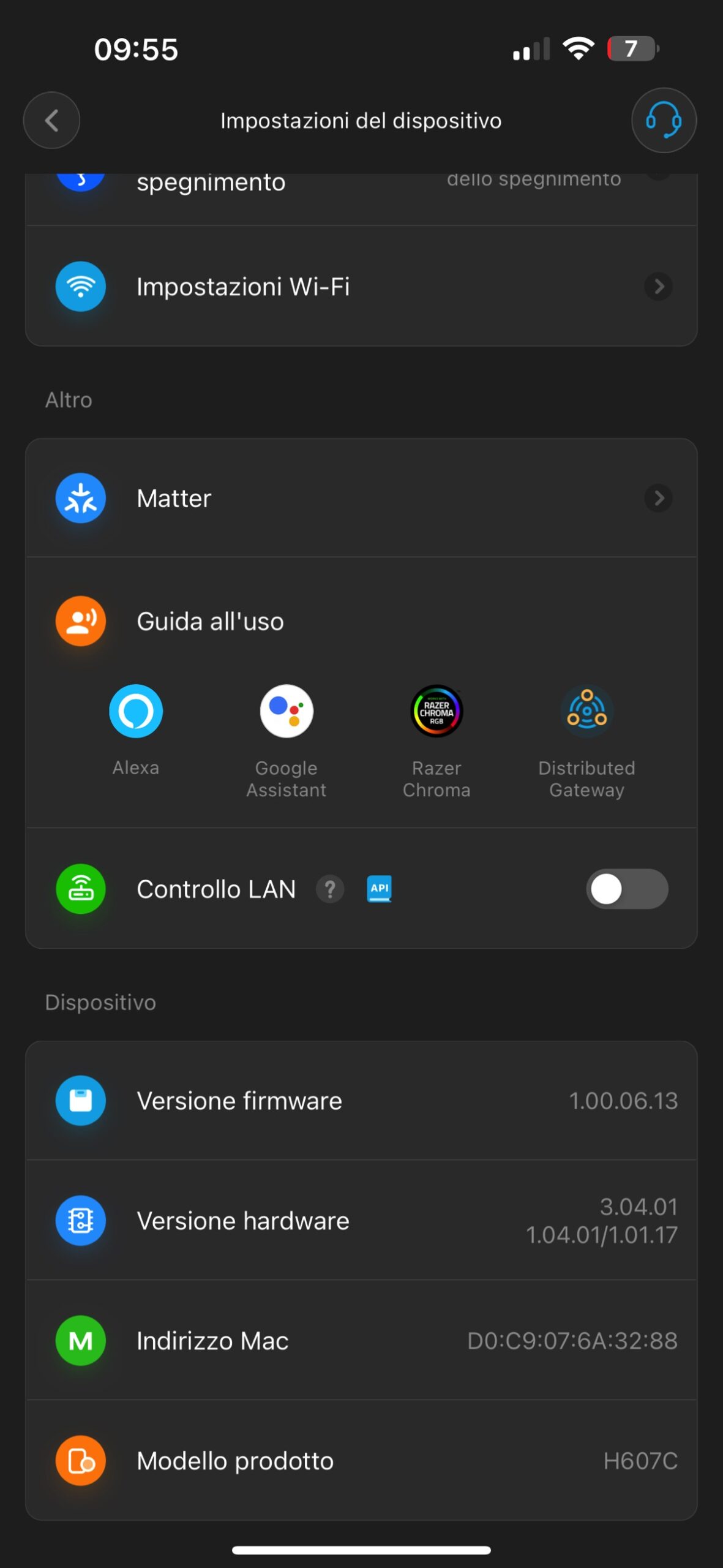Open the Razer Chroma guide
This screenshot has height=1568, width=723.
[436, 712]
